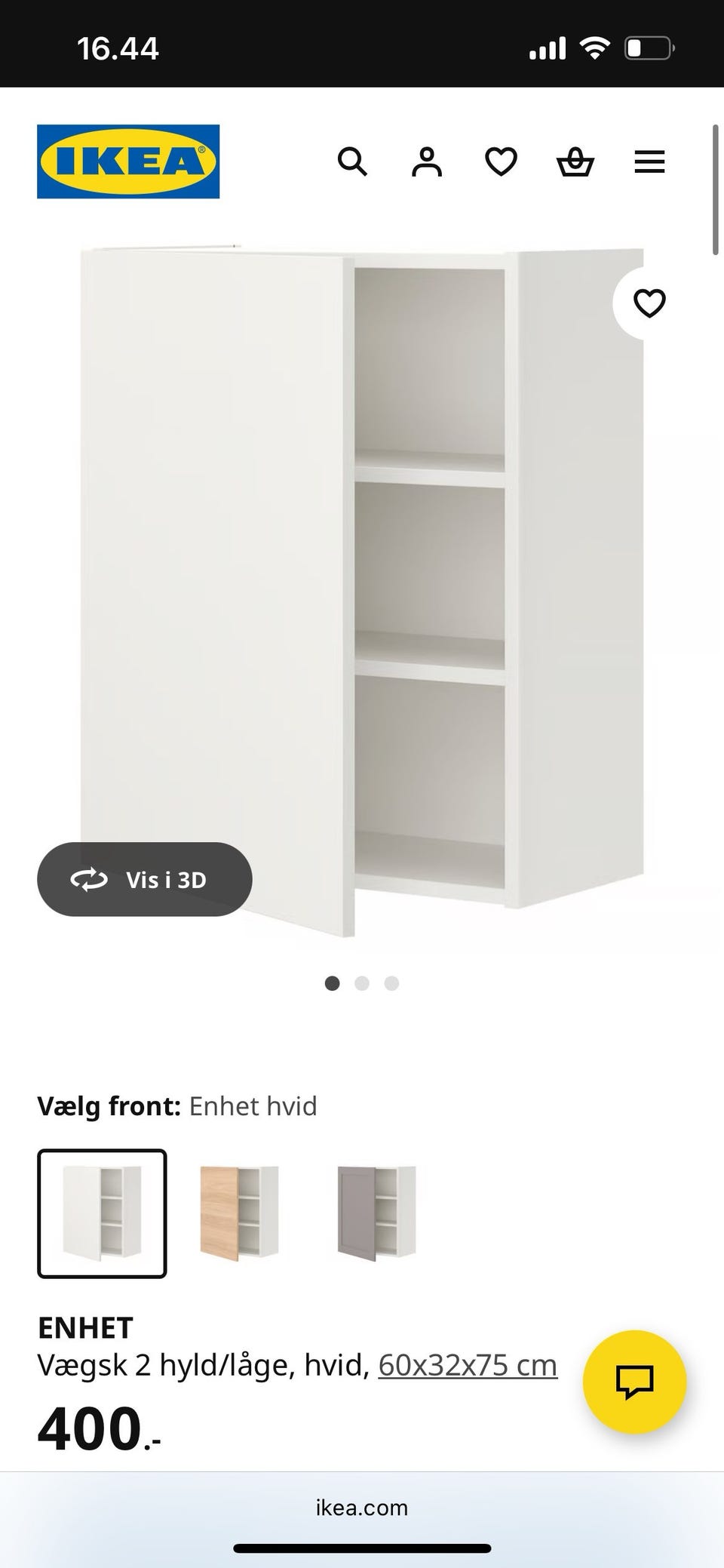Toggle the product wishlist heart
Screen dimensions: 724x1568
(x=649, y=303)
